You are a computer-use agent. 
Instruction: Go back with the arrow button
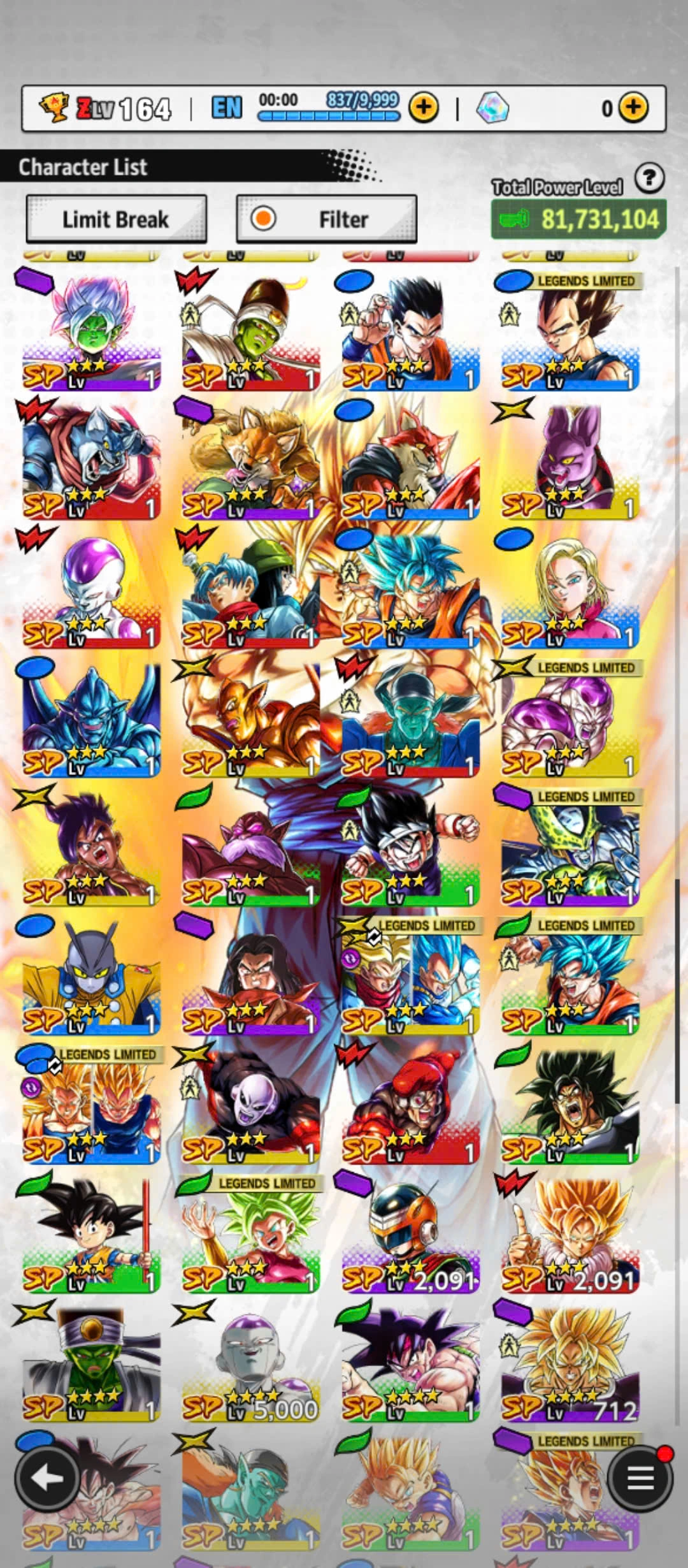[48, 1477]
